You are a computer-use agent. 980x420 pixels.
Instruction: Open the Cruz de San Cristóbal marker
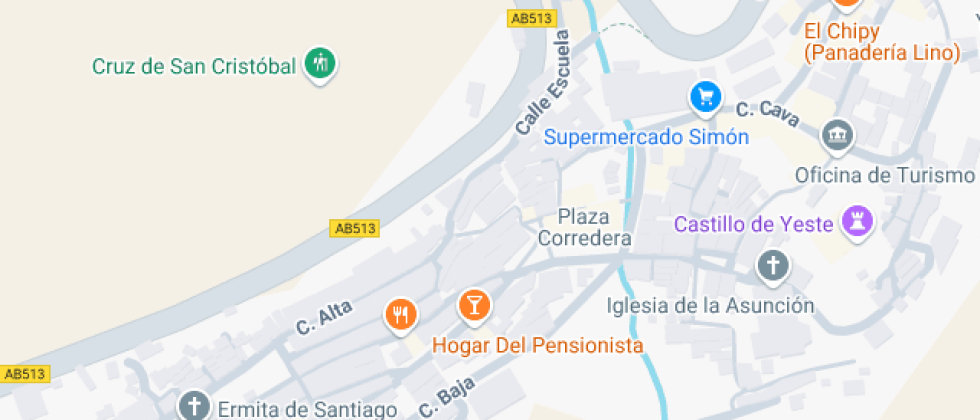pos(320,64)
